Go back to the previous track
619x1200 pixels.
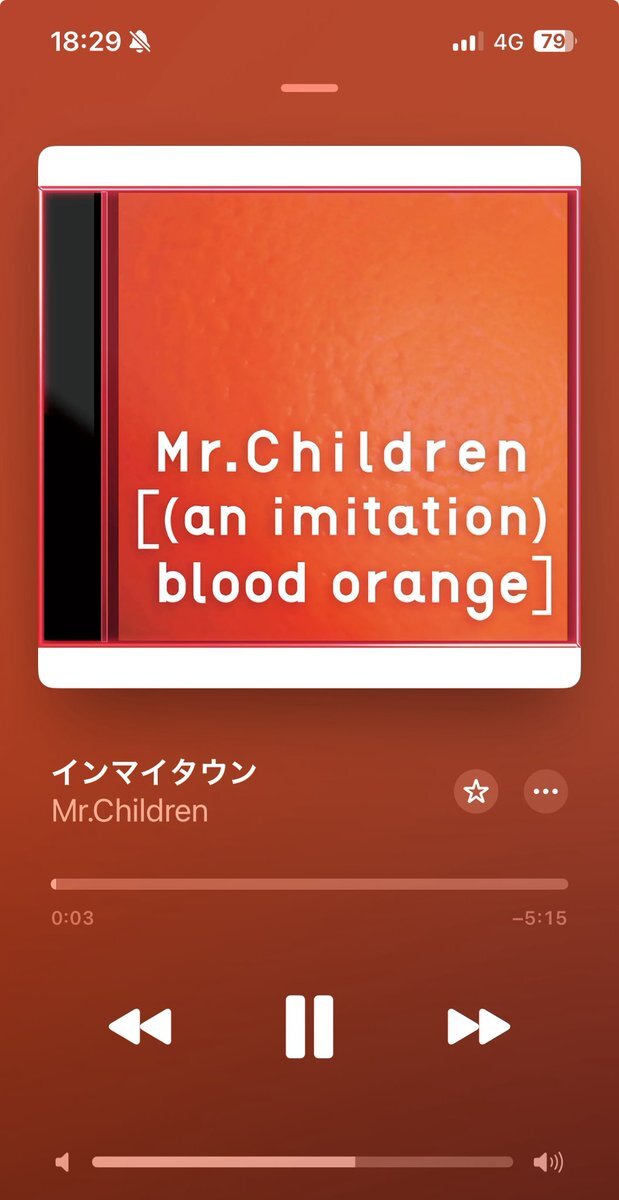tap(140, 1026)
